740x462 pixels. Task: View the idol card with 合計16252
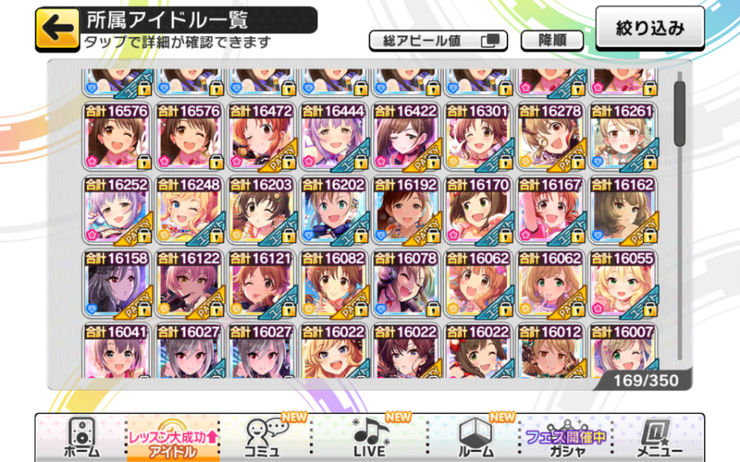[118, 212]
